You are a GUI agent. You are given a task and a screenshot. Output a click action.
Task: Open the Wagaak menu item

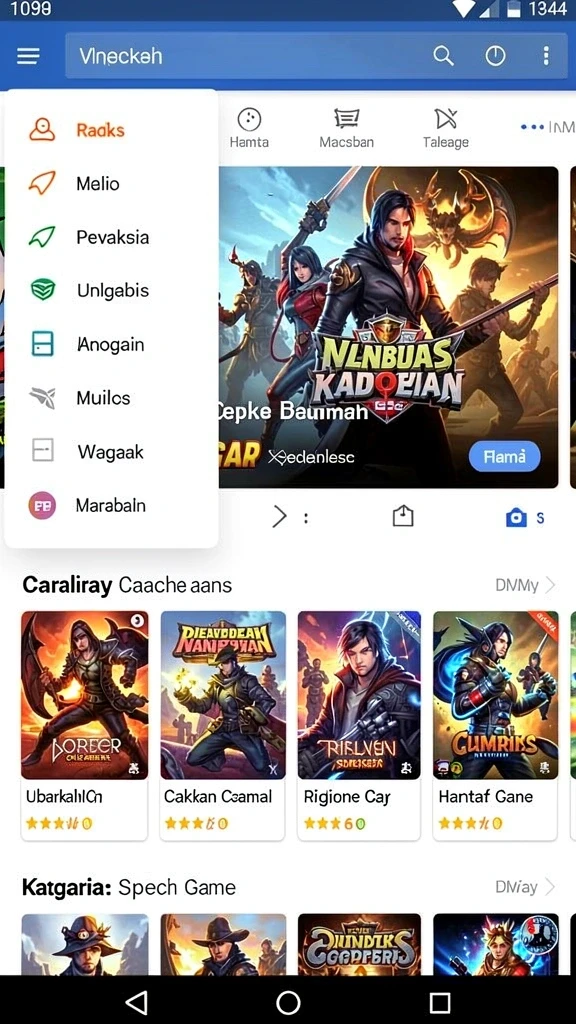pyautogui.click(x=111, y=451)
